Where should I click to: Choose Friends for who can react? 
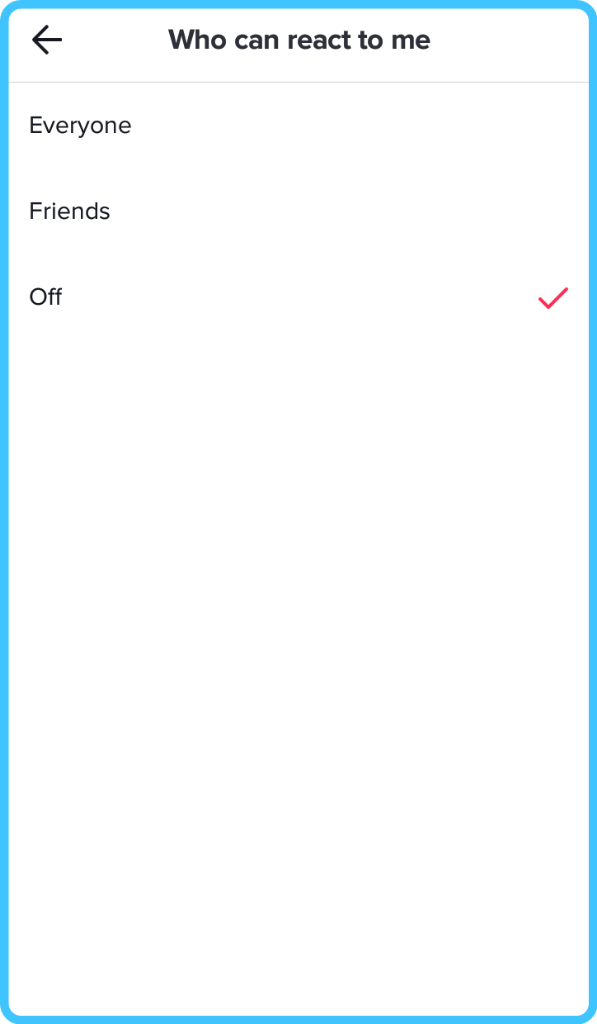click(x=298, y=211)
